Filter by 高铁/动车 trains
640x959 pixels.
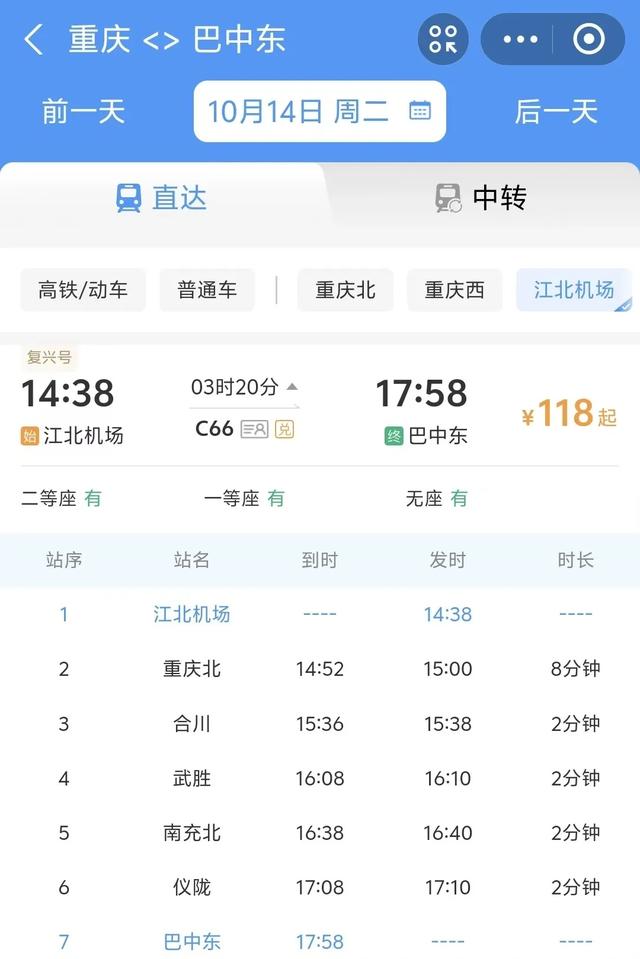coord(83,290)
